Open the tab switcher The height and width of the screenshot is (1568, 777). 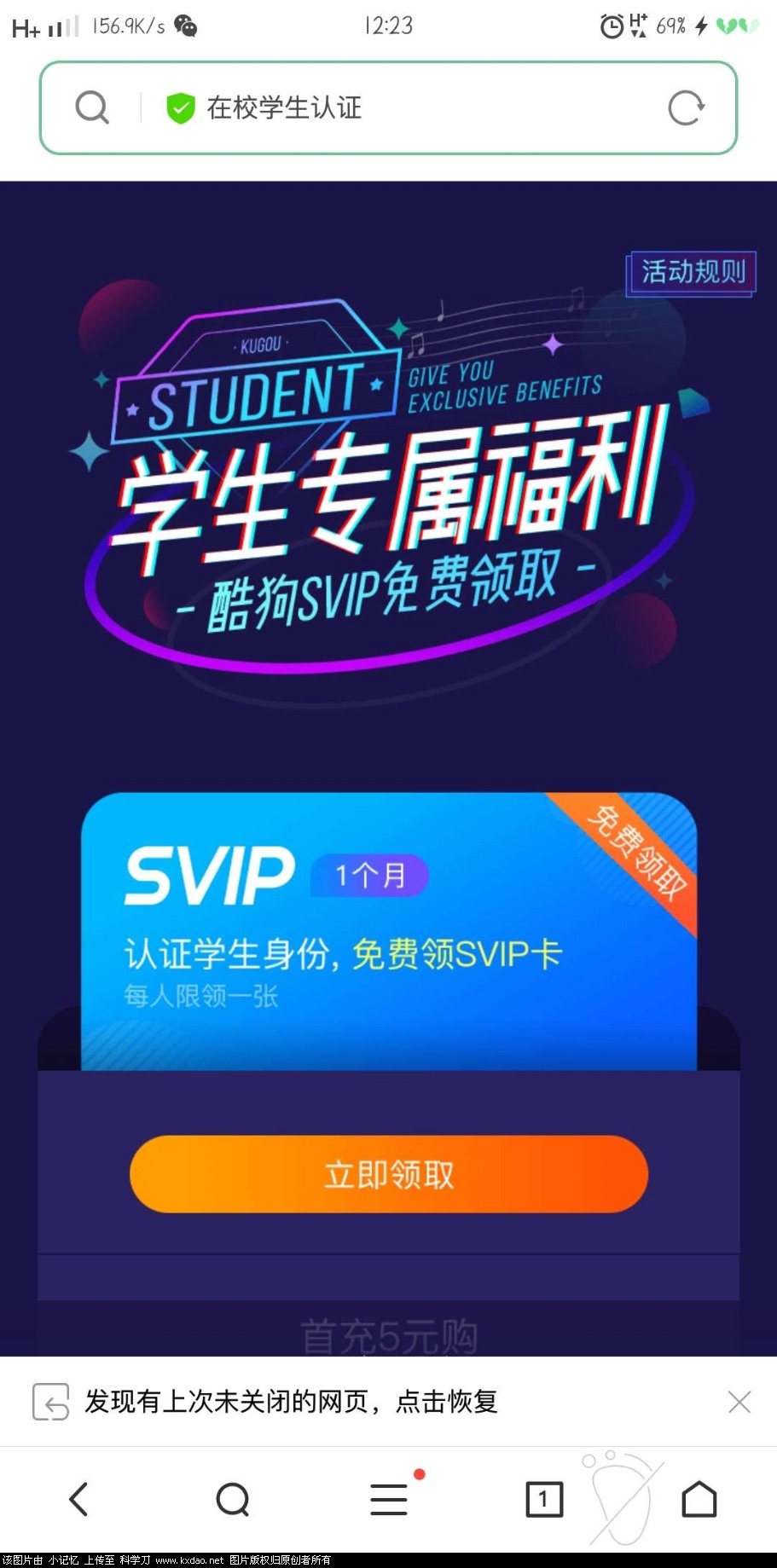coord(544,1499)
